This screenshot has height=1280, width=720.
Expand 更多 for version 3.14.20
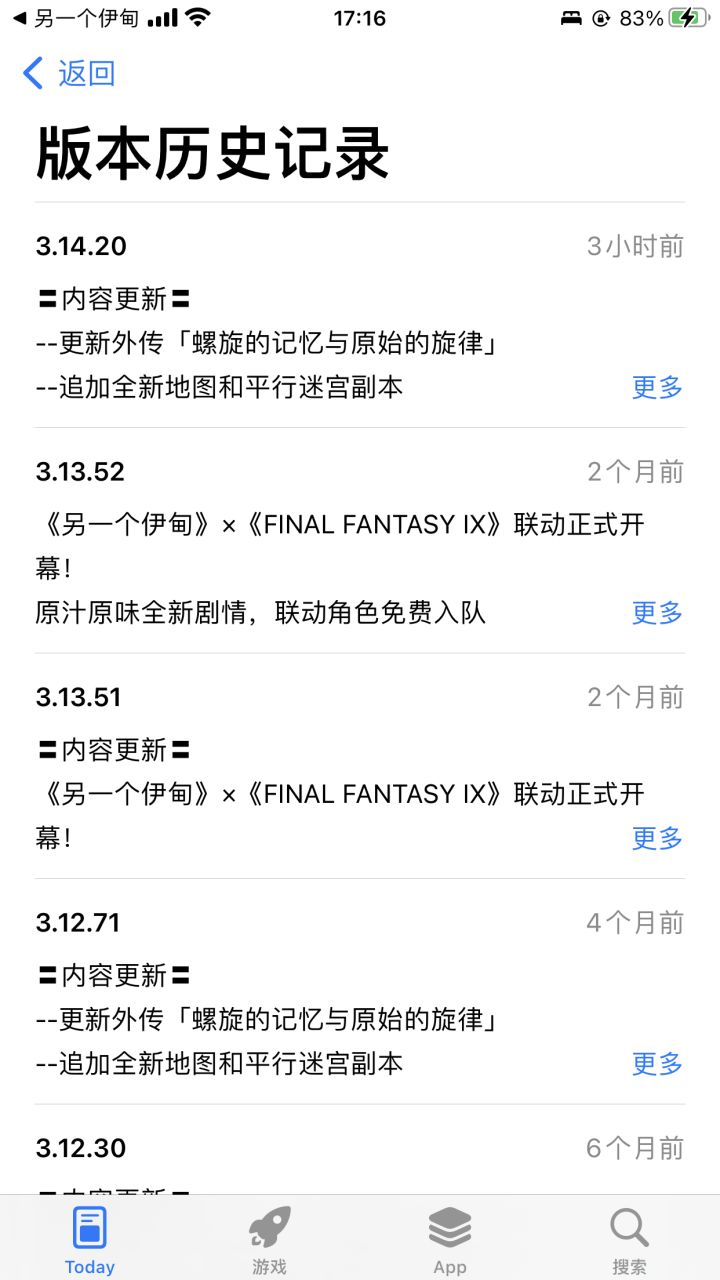657,387
